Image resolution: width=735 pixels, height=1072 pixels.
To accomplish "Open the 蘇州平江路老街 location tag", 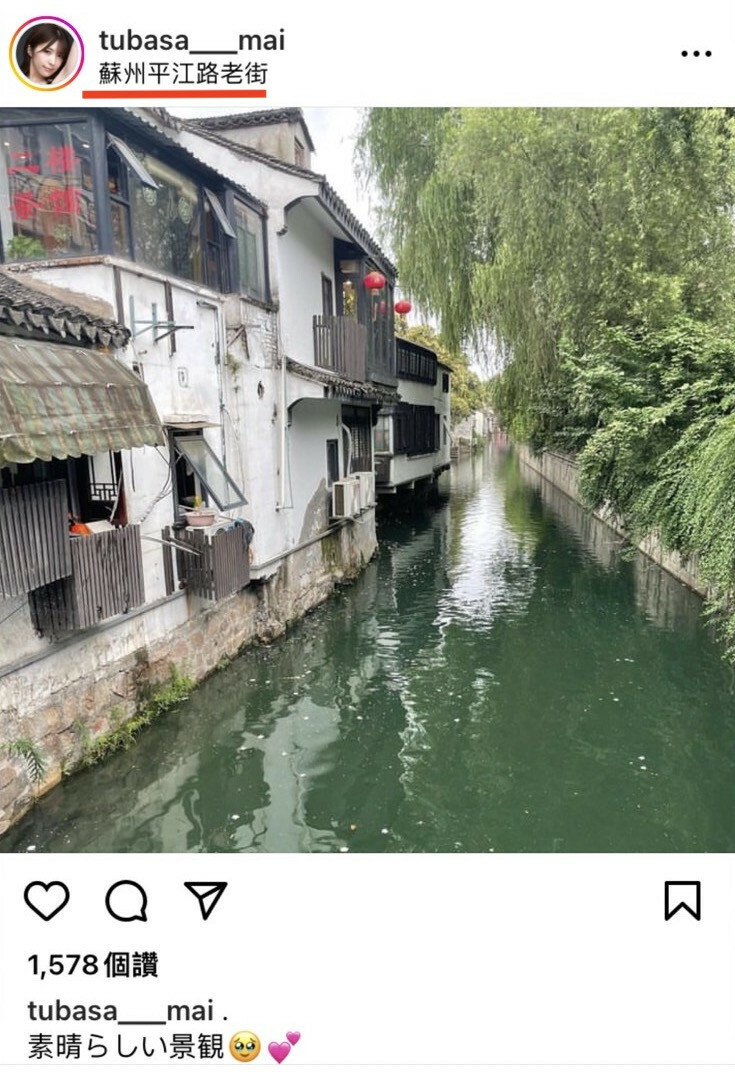I will 182,74.
